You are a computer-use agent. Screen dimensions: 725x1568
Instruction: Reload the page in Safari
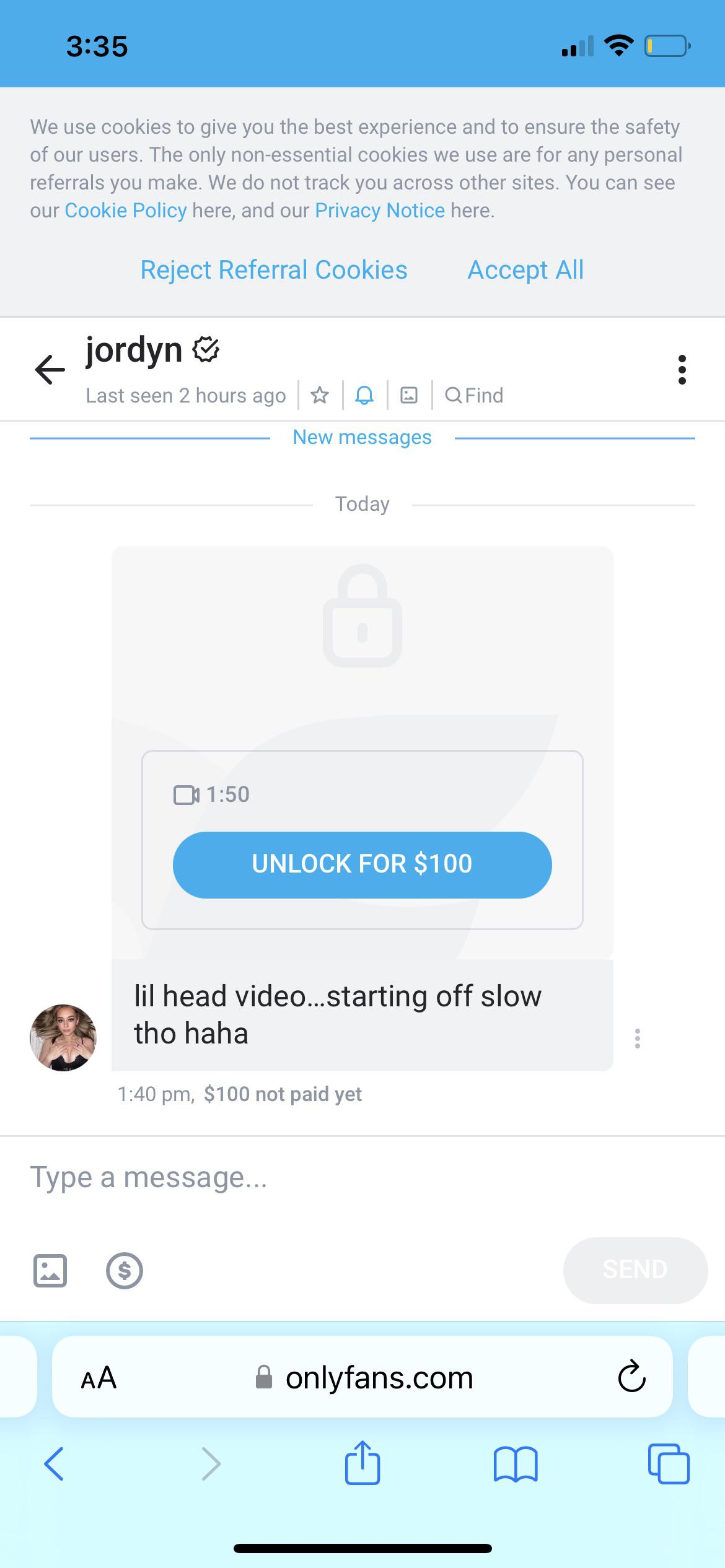click(x=631, y=1378)
